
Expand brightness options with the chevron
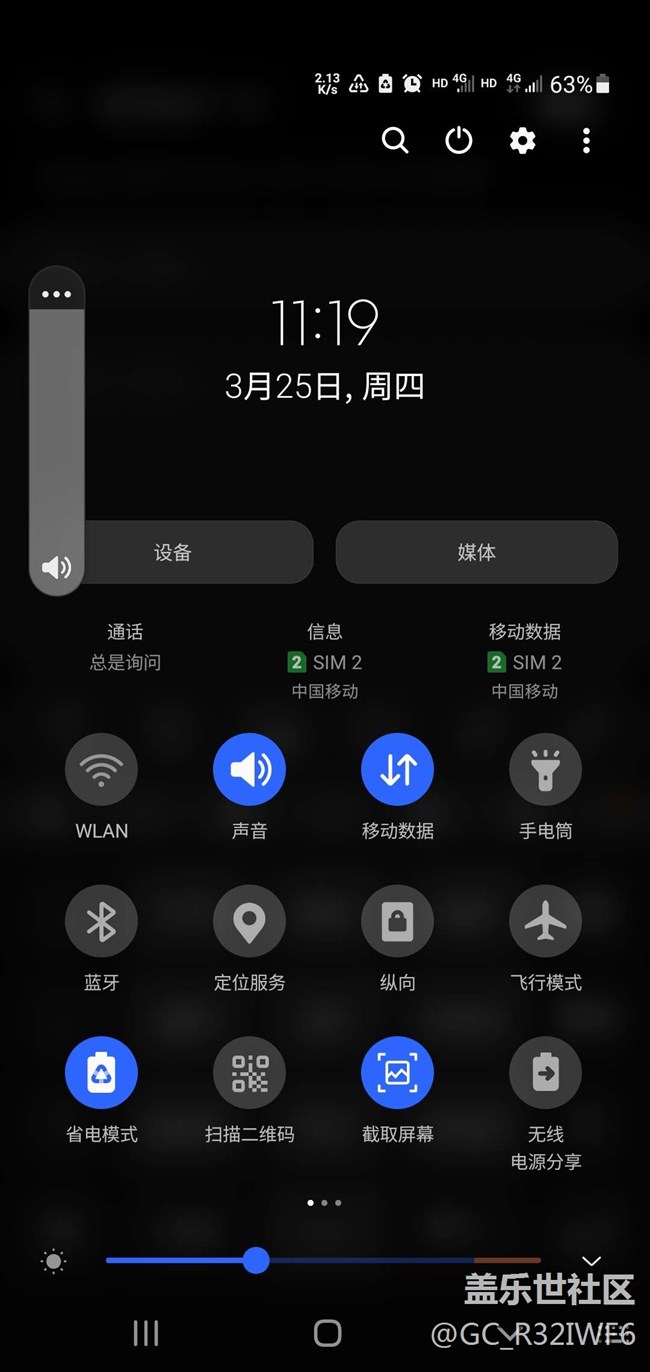coord(591,1261)
